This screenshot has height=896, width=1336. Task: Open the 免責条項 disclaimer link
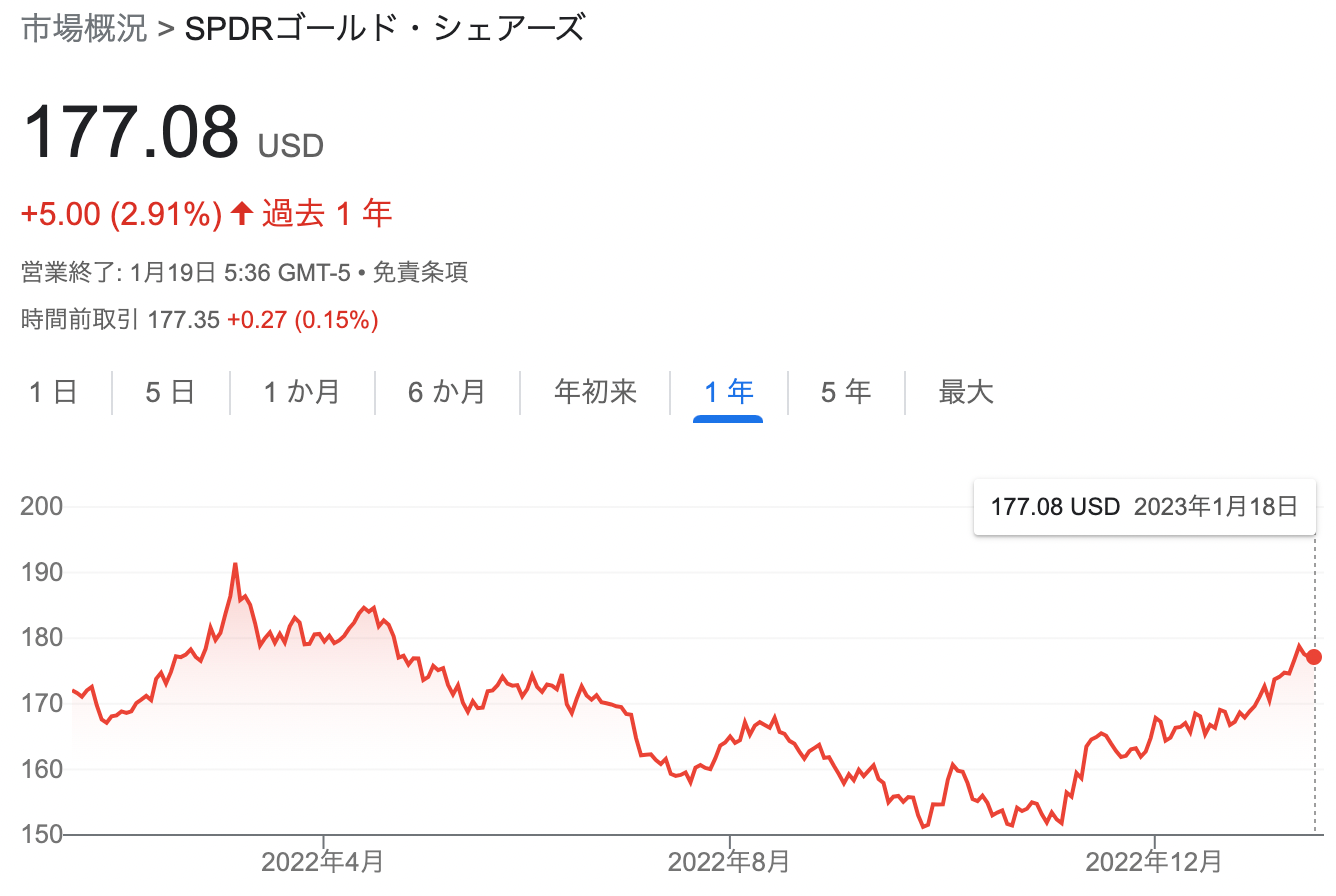click(x=420, y=272)
